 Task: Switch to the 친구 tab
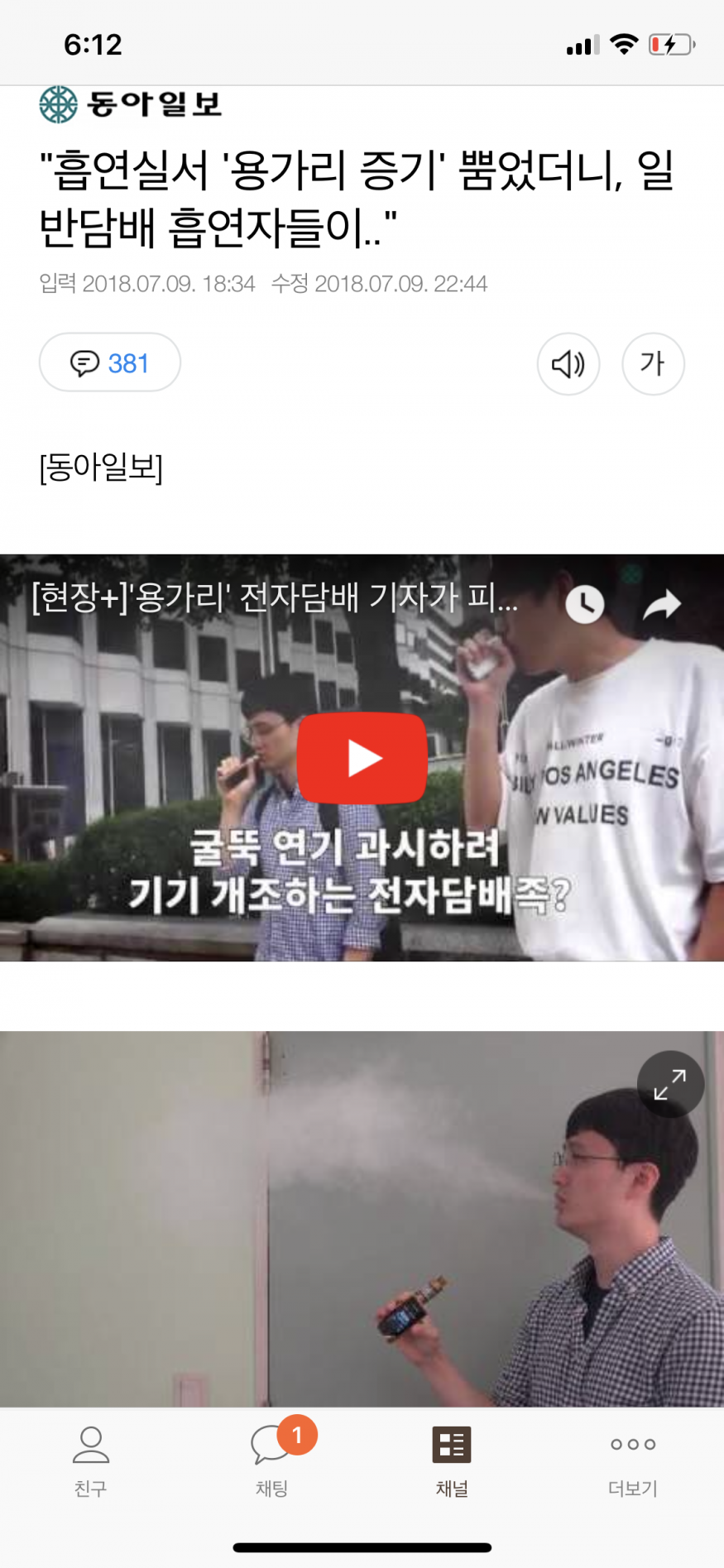(90, 1461)
